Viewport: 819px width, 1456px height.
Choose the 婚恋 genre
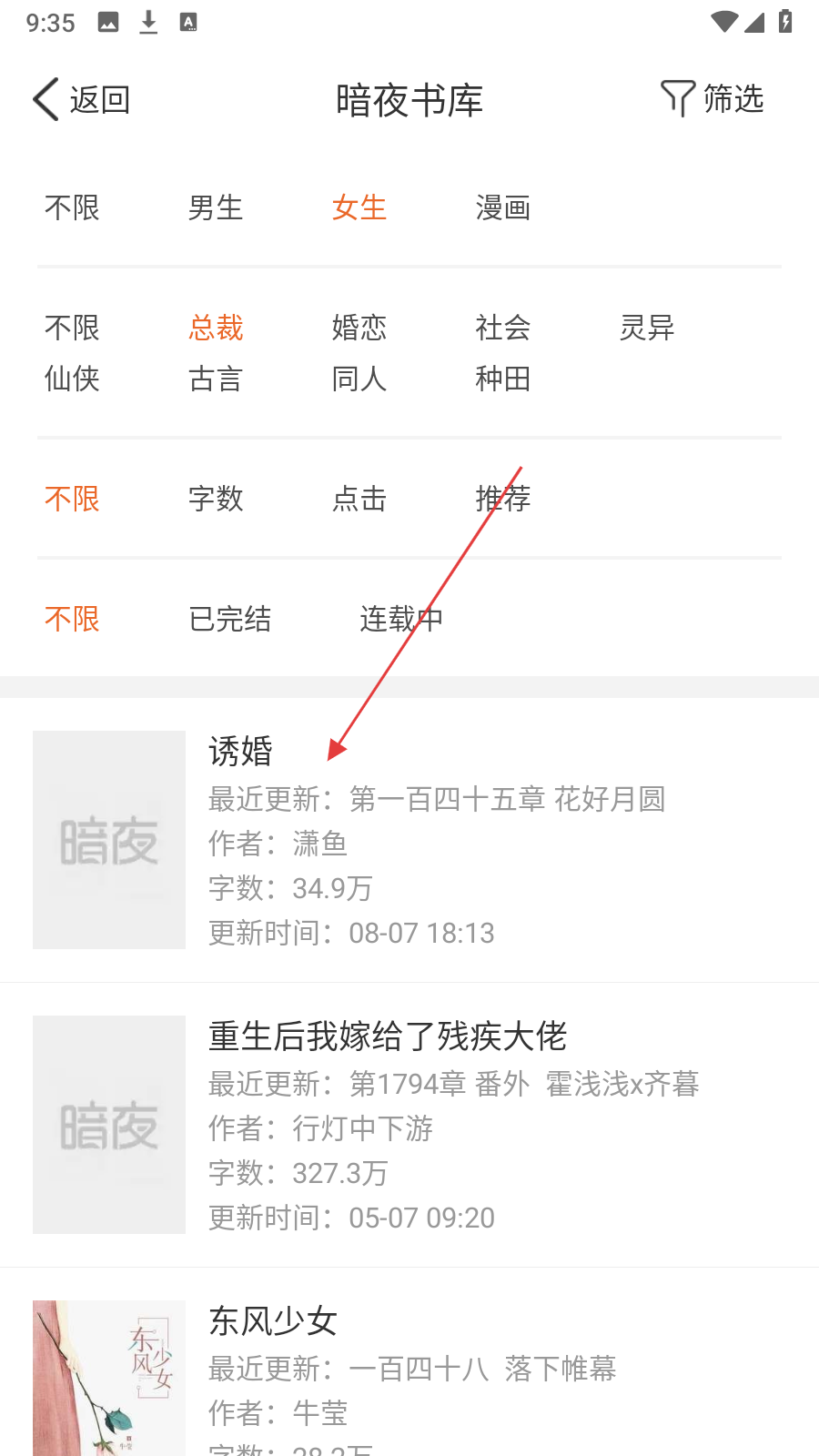click(359, 328)
